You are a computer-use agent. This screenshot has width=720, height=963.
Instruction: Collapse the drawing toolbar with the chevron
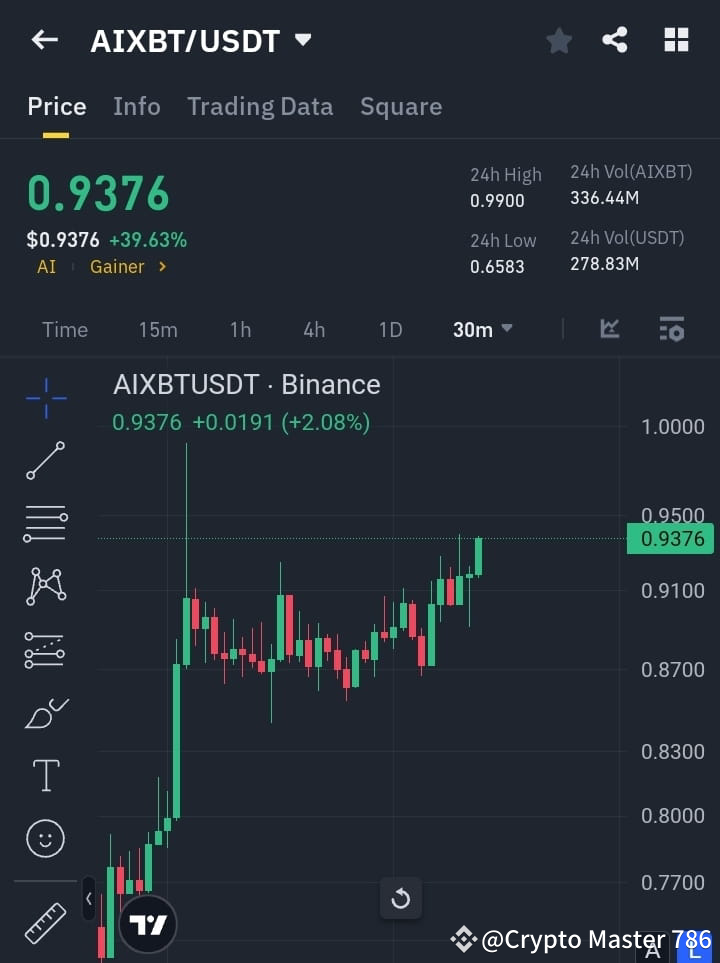point(88,898)
